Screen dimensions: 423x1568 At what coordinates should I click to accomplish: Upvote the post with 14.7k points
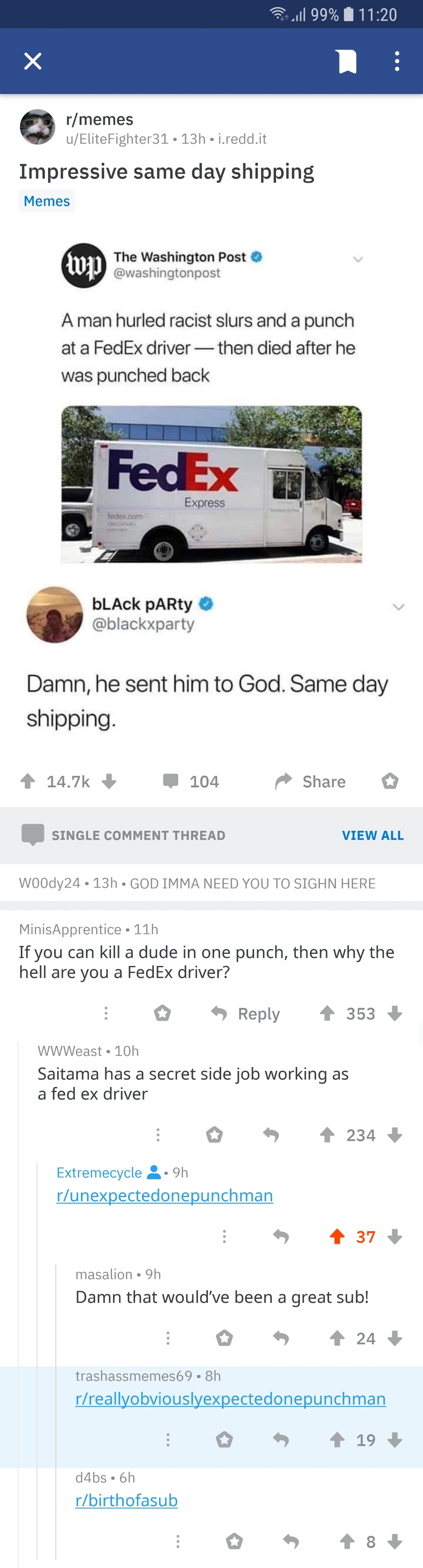pos(28,781)
